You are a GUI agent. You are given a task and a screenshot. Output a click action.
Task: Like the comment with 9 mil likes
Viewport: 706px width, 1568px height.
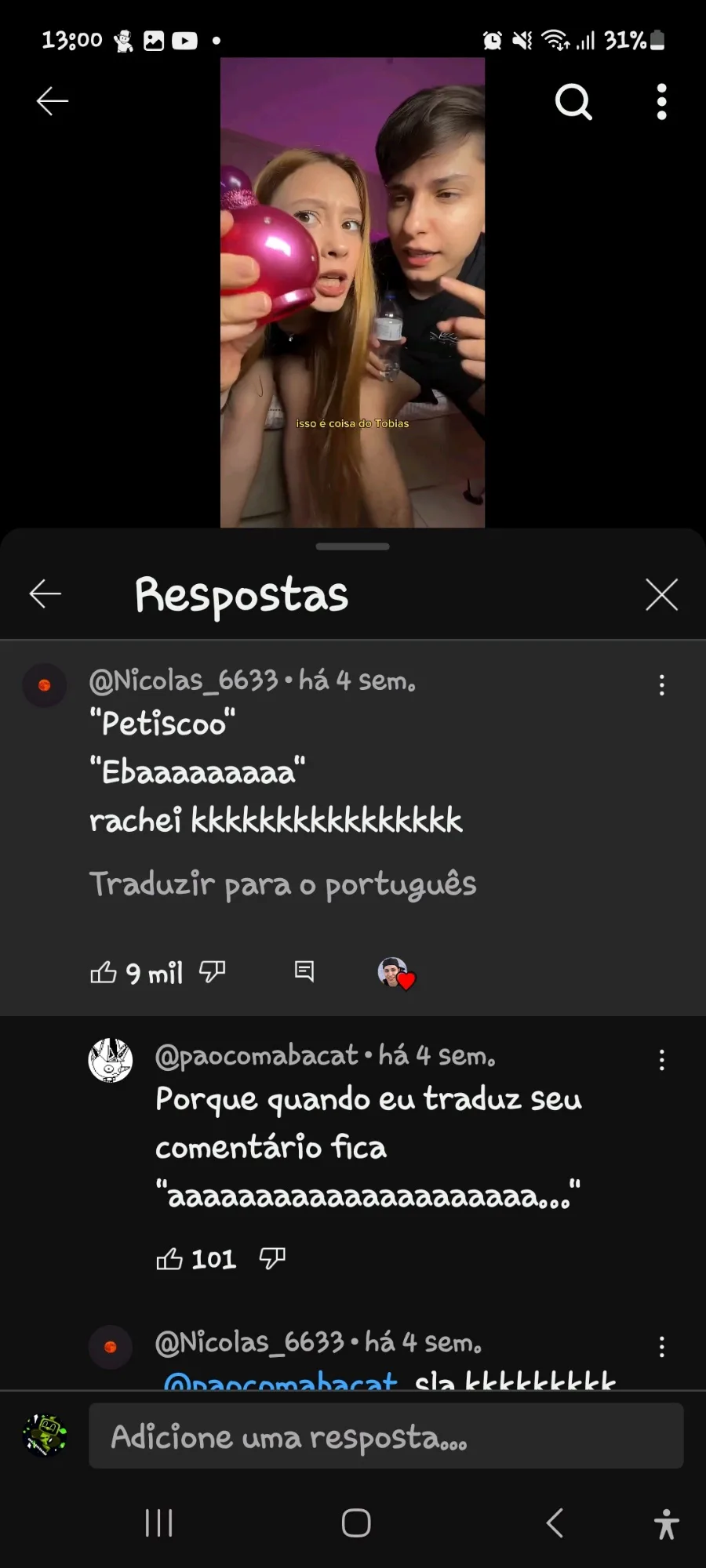coord(104,973)
